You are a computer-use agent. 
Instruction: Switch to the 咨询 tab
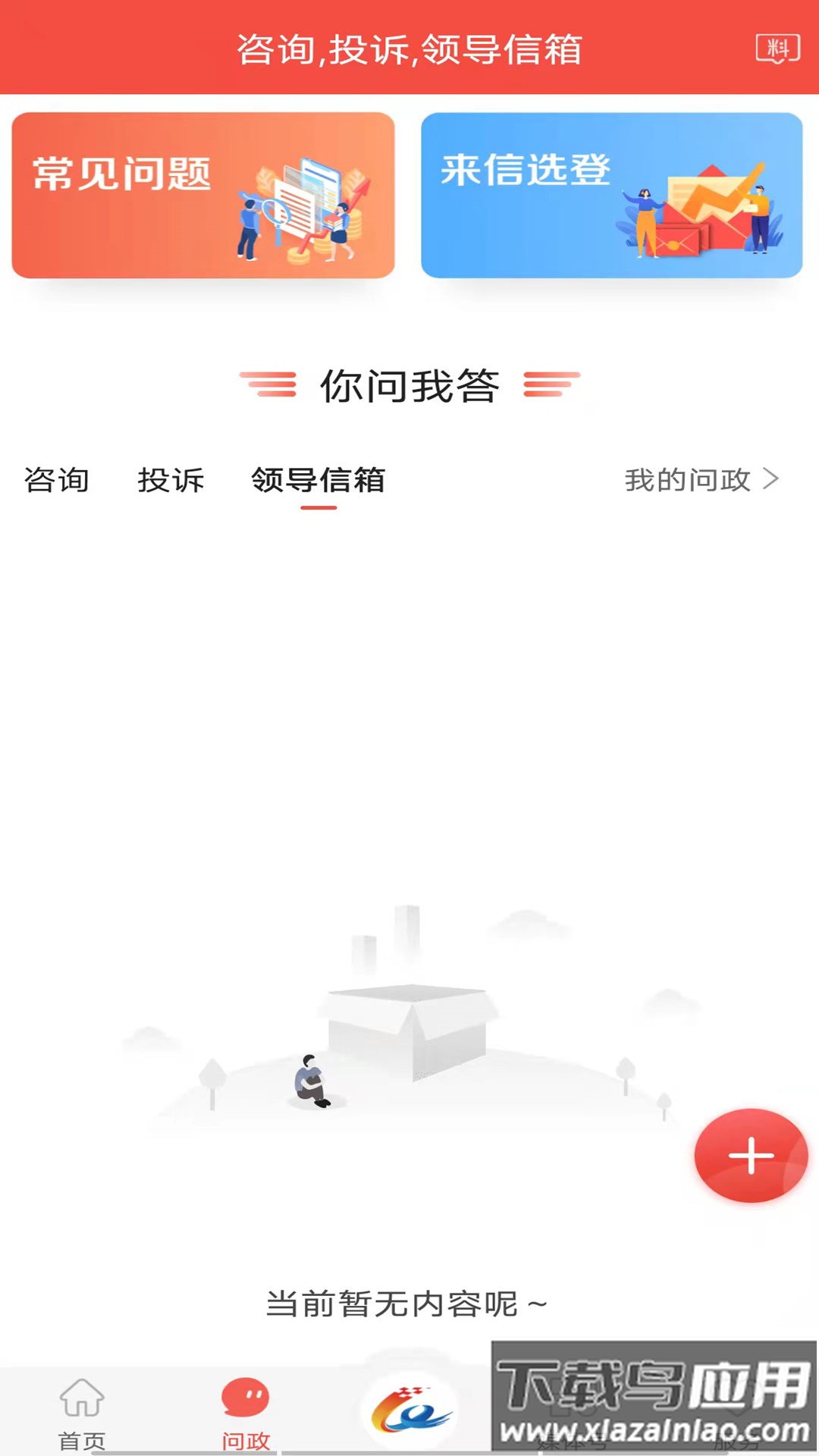pyautogui.click(x=57, y=479)
